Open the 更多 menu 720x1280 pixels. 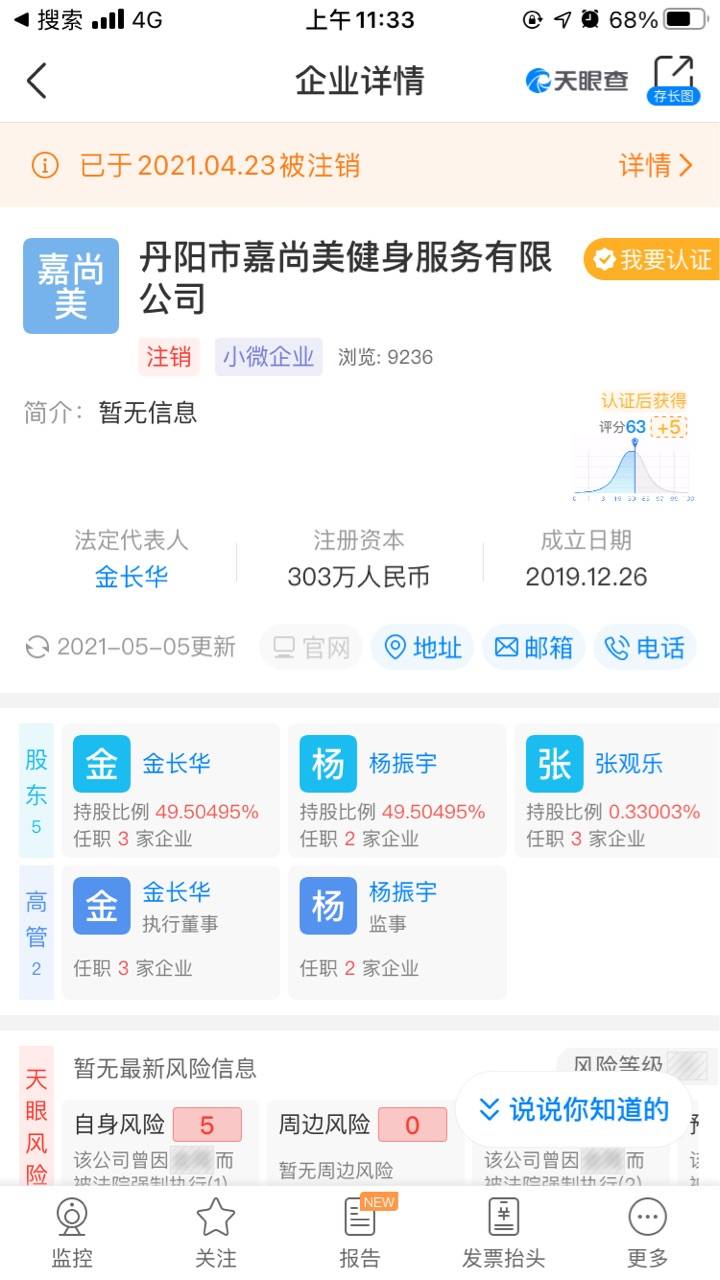[x=647, y=1232]
